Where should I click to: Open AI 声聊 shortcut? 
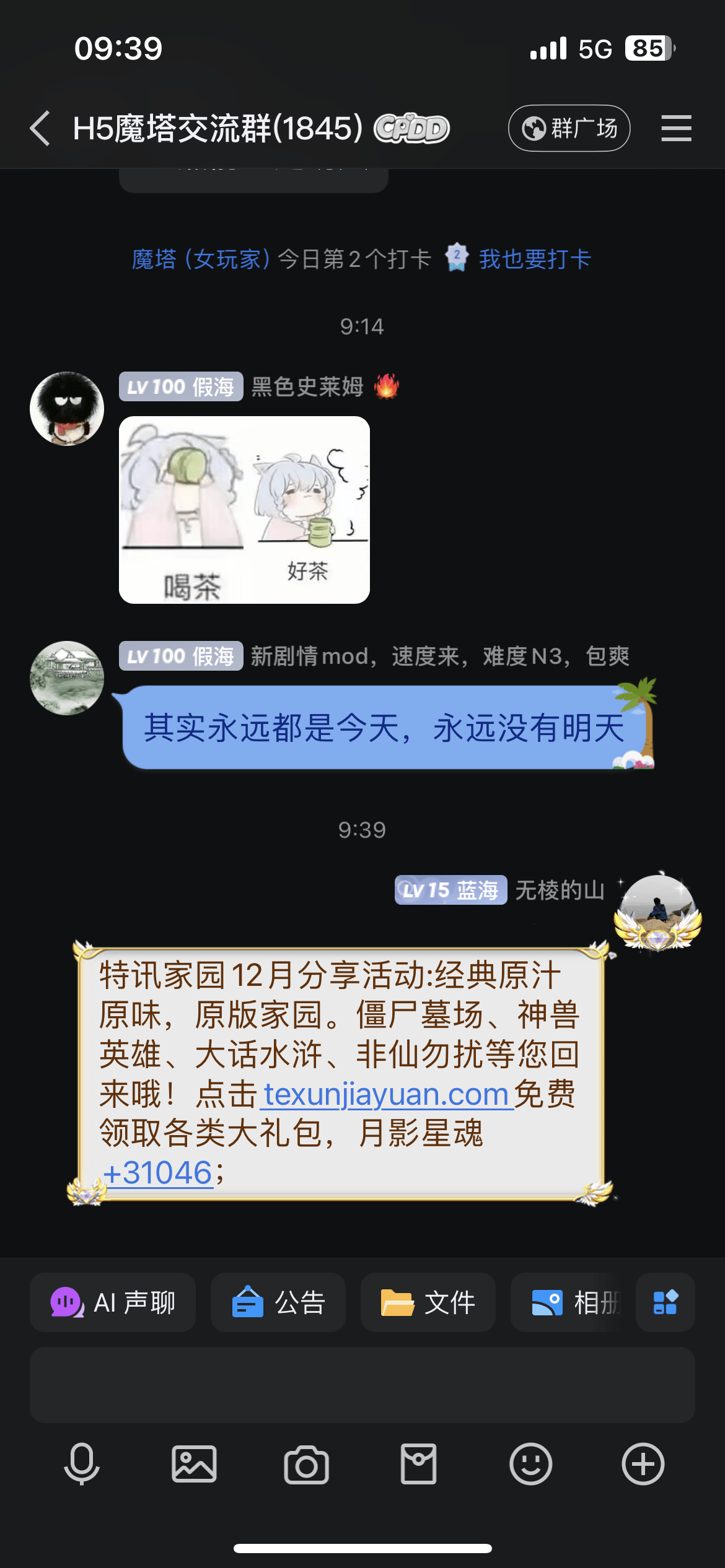(113, 1302)
